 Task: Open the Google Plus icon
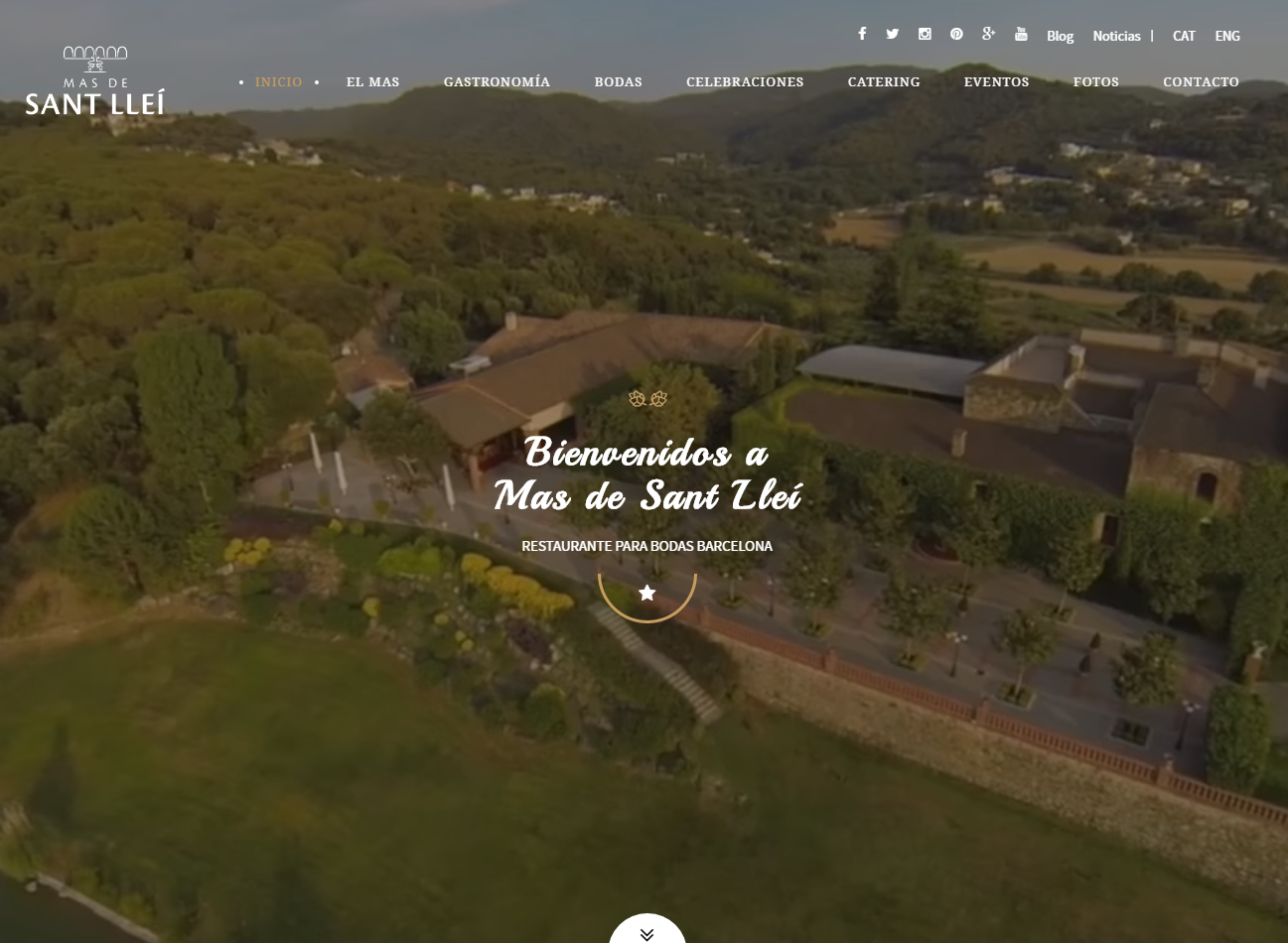tap(988, 34)
